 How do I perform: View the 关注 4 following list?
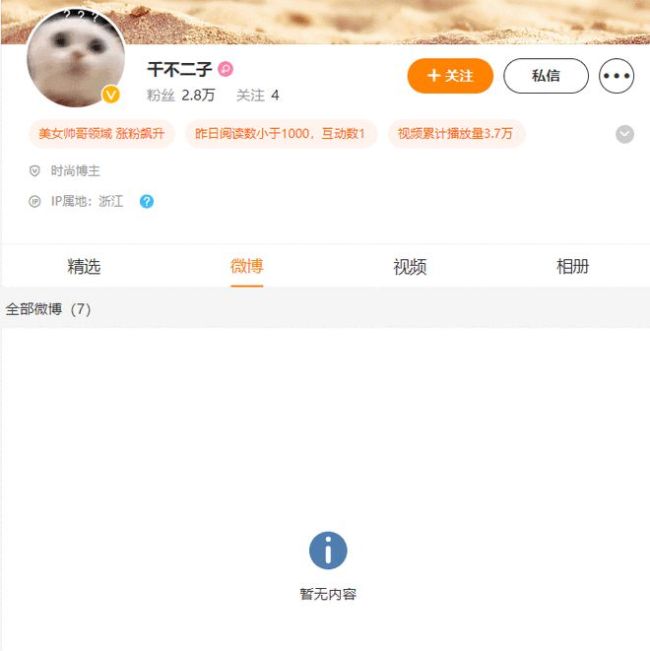coord(257,96)
